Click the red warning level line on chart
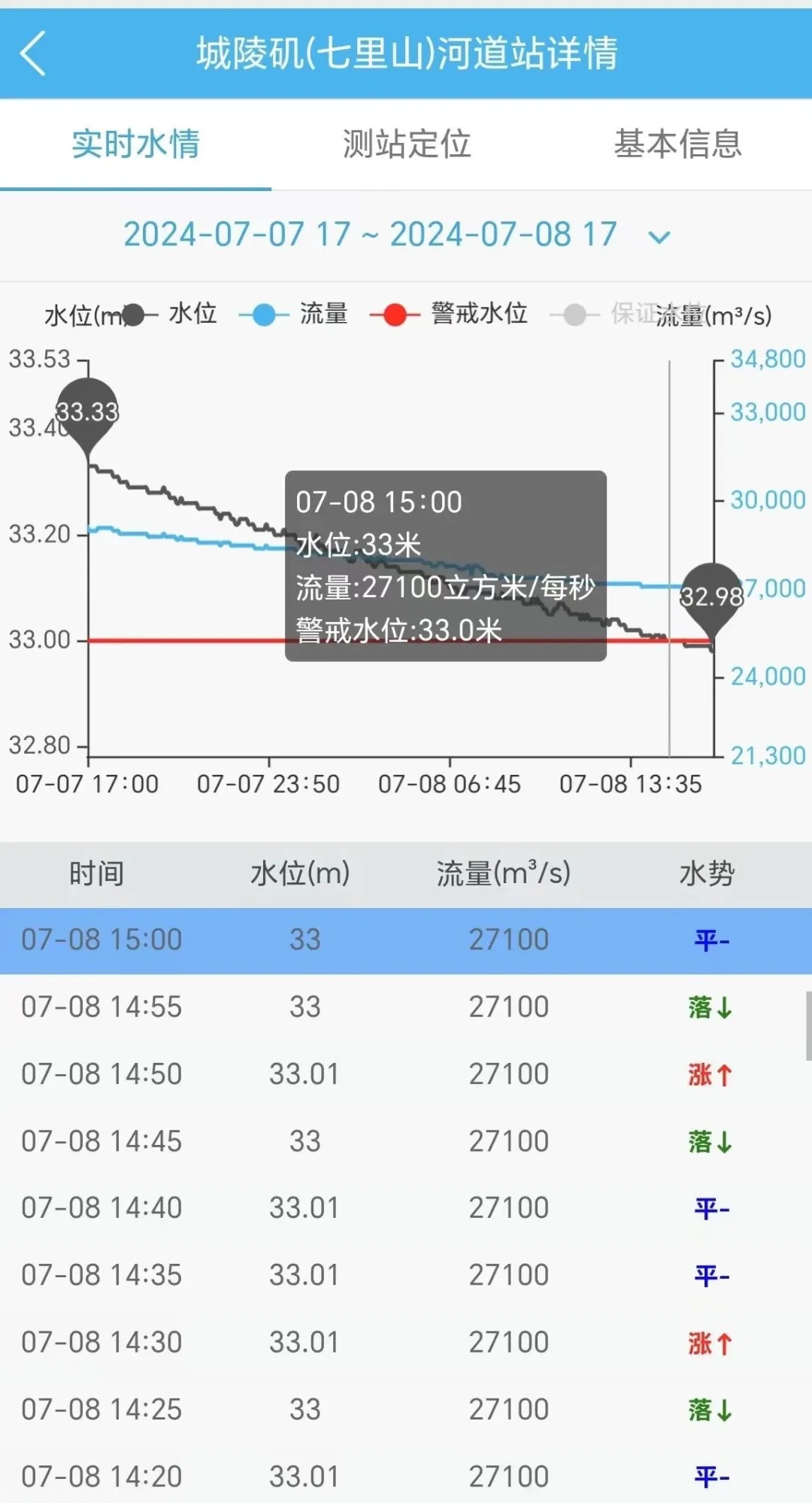This screenshot has width=812, height=1503. (x=188, y=640)
